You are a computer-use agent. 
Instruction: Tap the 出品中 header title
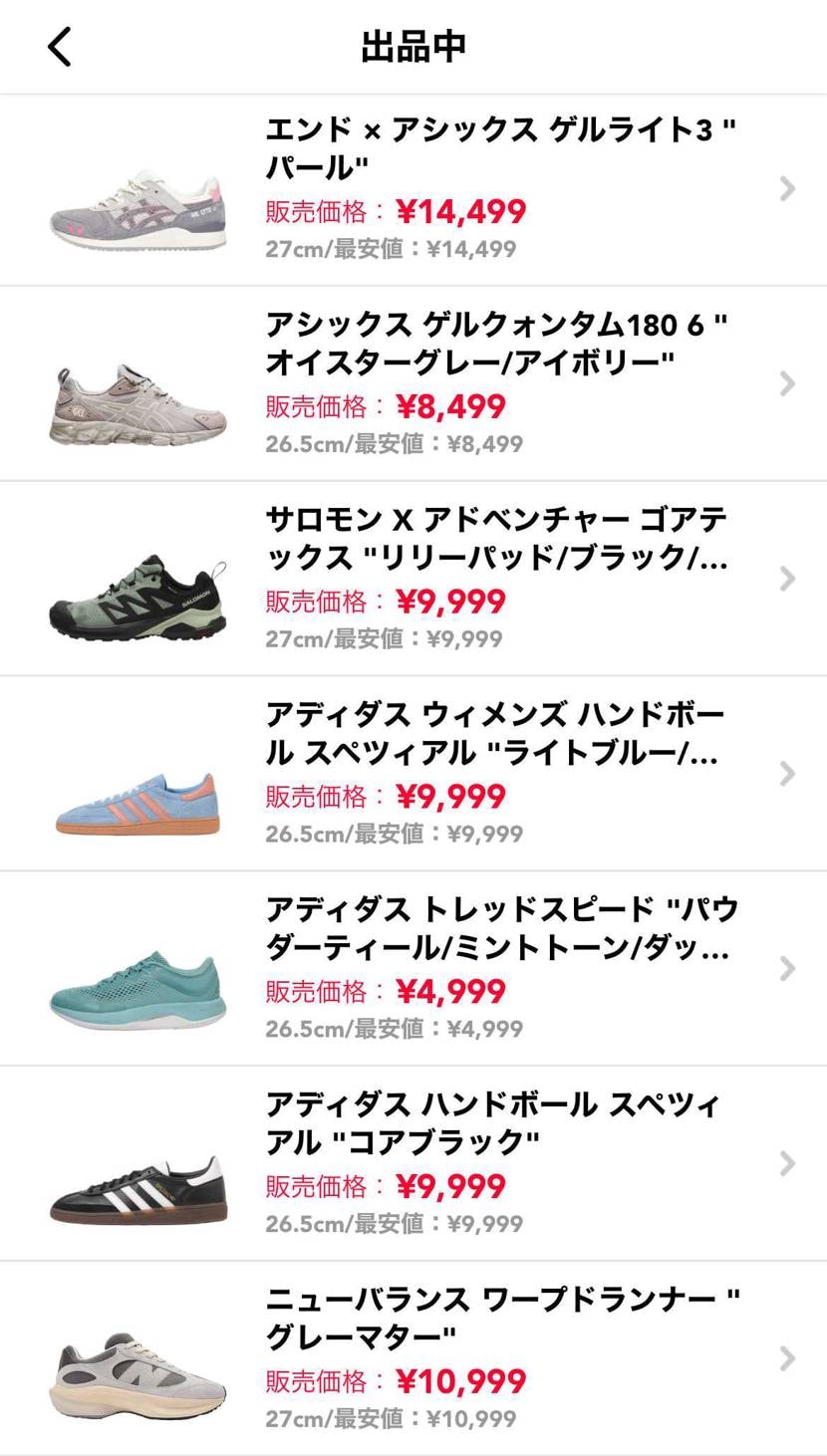tap(413, 46)
